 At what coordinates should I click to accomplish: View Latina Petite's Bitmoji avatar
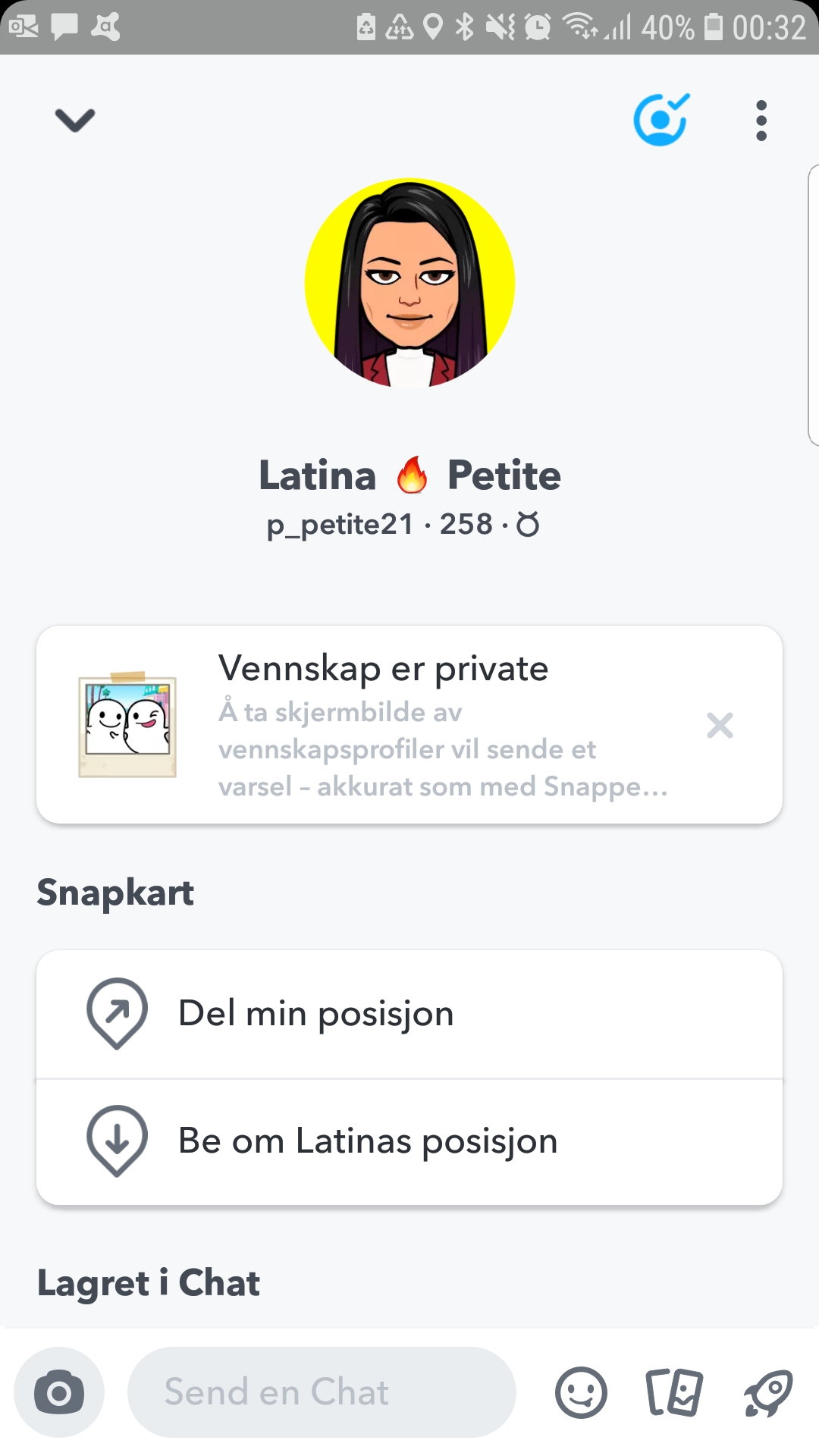coord(409,283)
